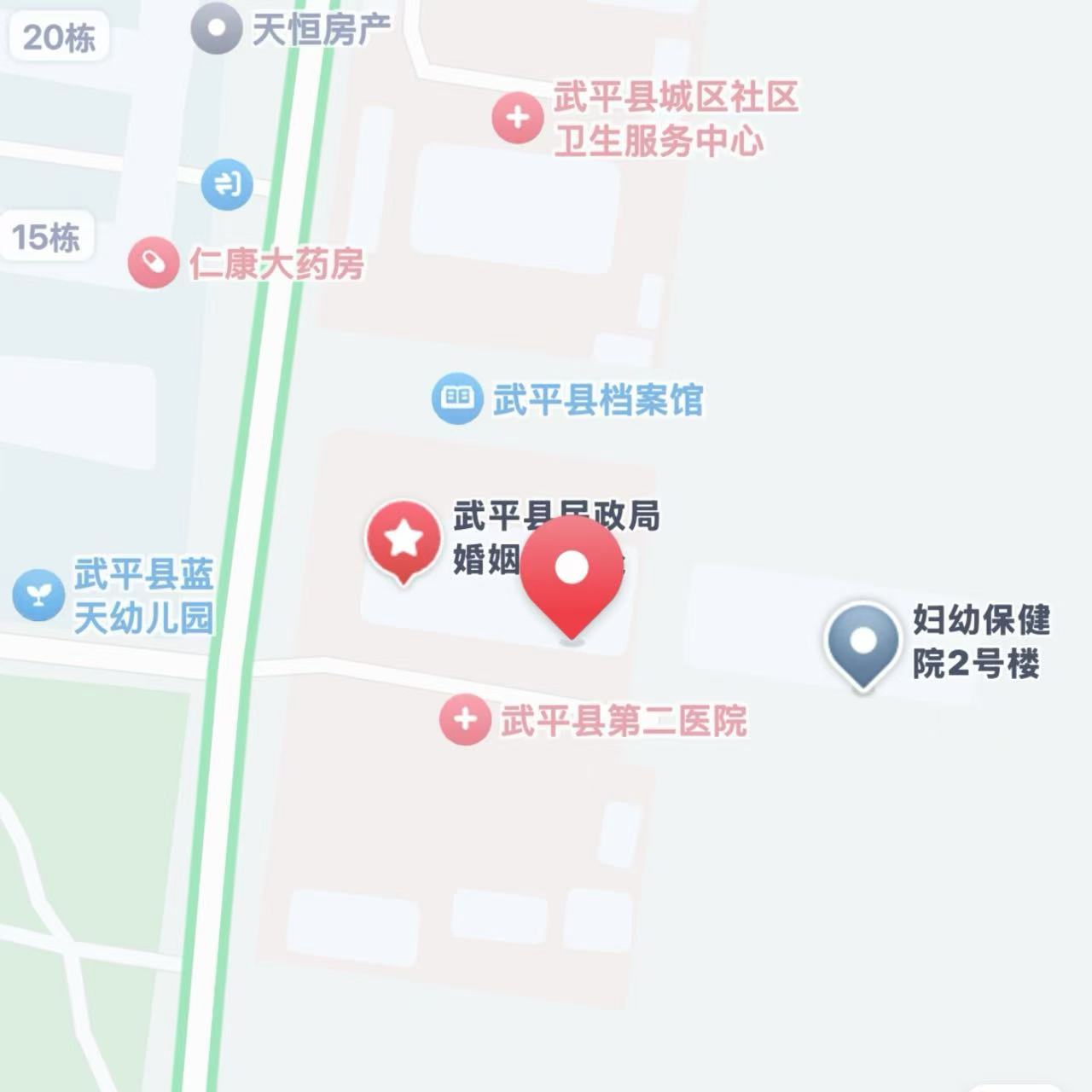Open the 武平县蓝天幼儿园 kindergarten marker

[x=38, y=595]
